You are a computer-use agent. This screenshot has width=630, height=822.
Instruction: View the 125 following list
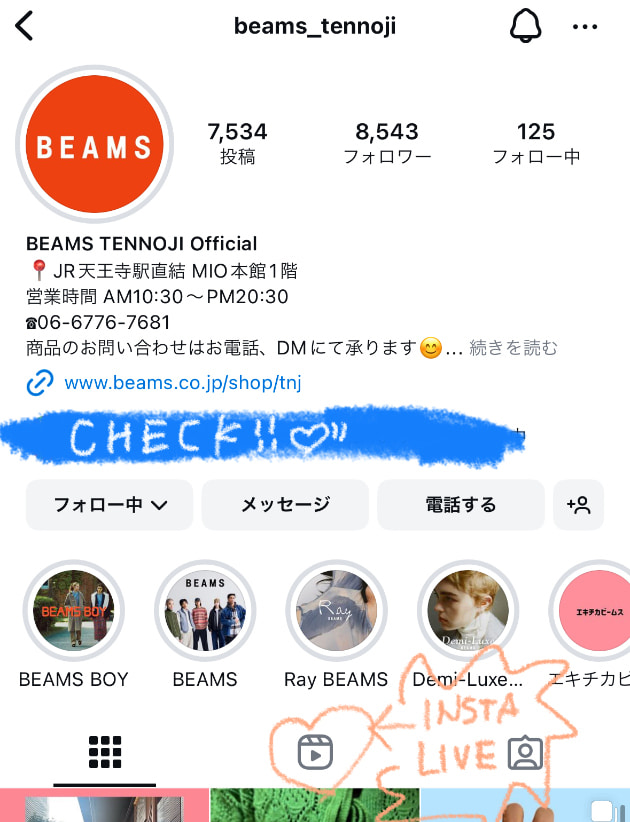click(536, 143)
